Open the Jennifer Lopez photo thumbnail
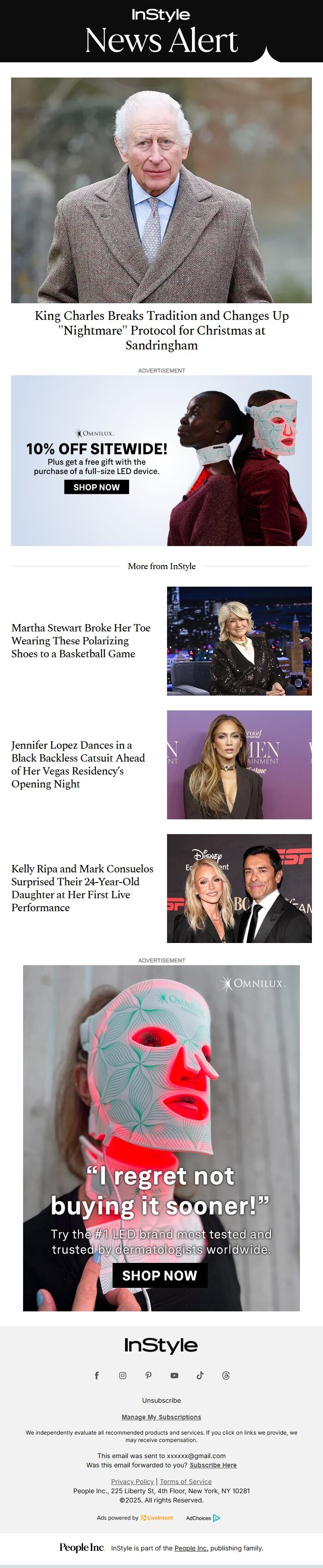 click(x=239, y=764)
